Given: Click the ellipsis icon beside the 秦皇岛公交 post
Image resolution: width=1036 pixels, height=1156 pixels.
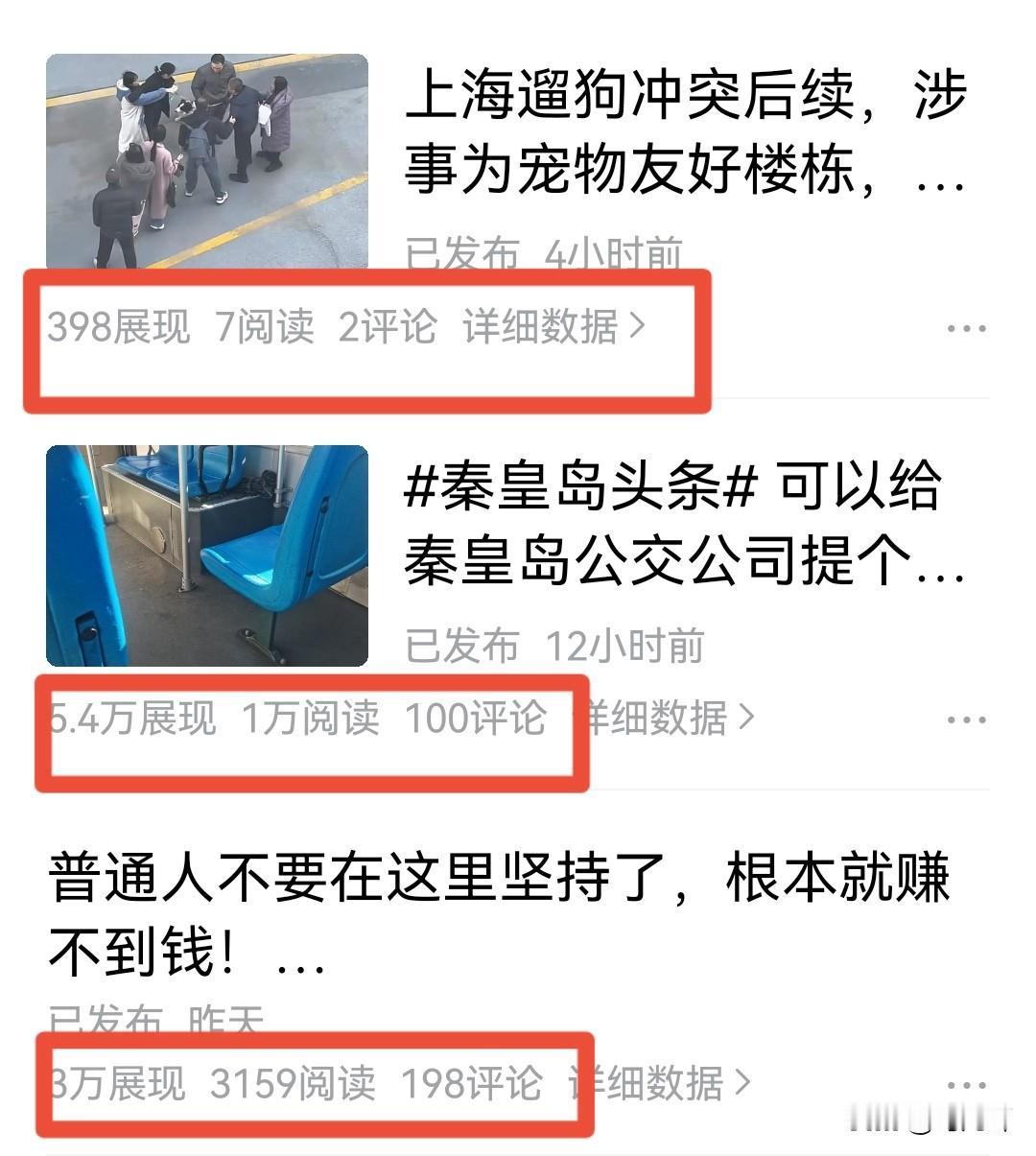Looking at the screenshot, I should coord(965,718).
